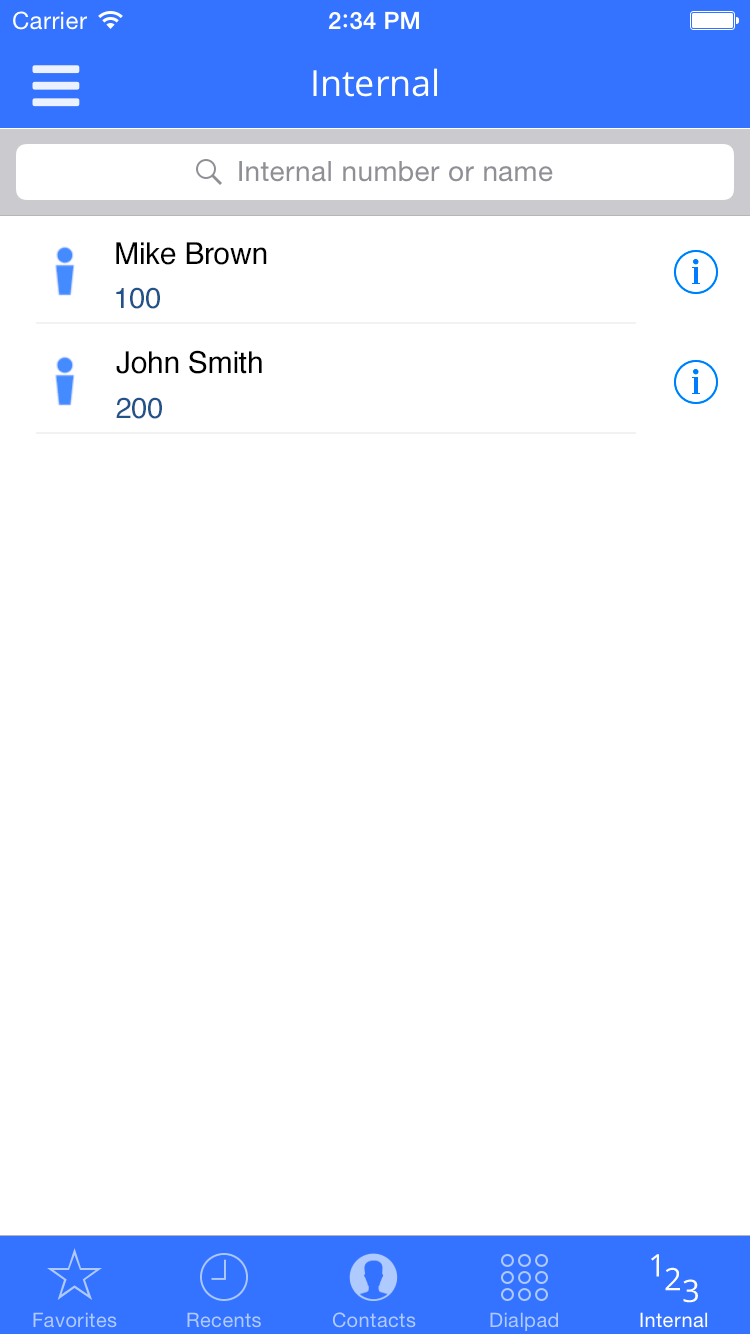750x1334 pixels.
Task: Open info for Mike Brown
Action: (x=696, y=271)
